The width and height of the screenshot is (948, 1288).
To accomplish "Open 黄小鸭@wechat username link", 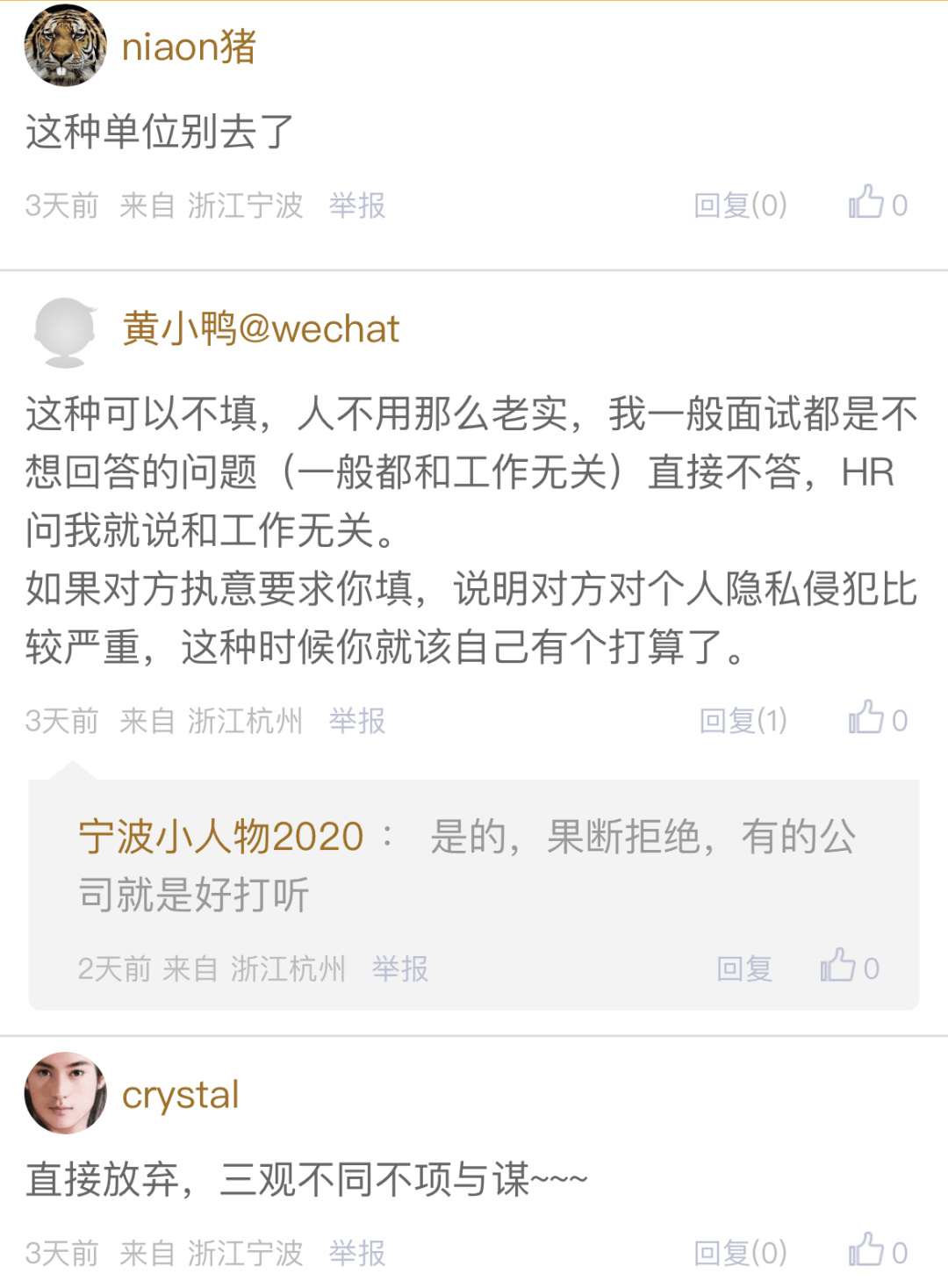I will 261,329.
